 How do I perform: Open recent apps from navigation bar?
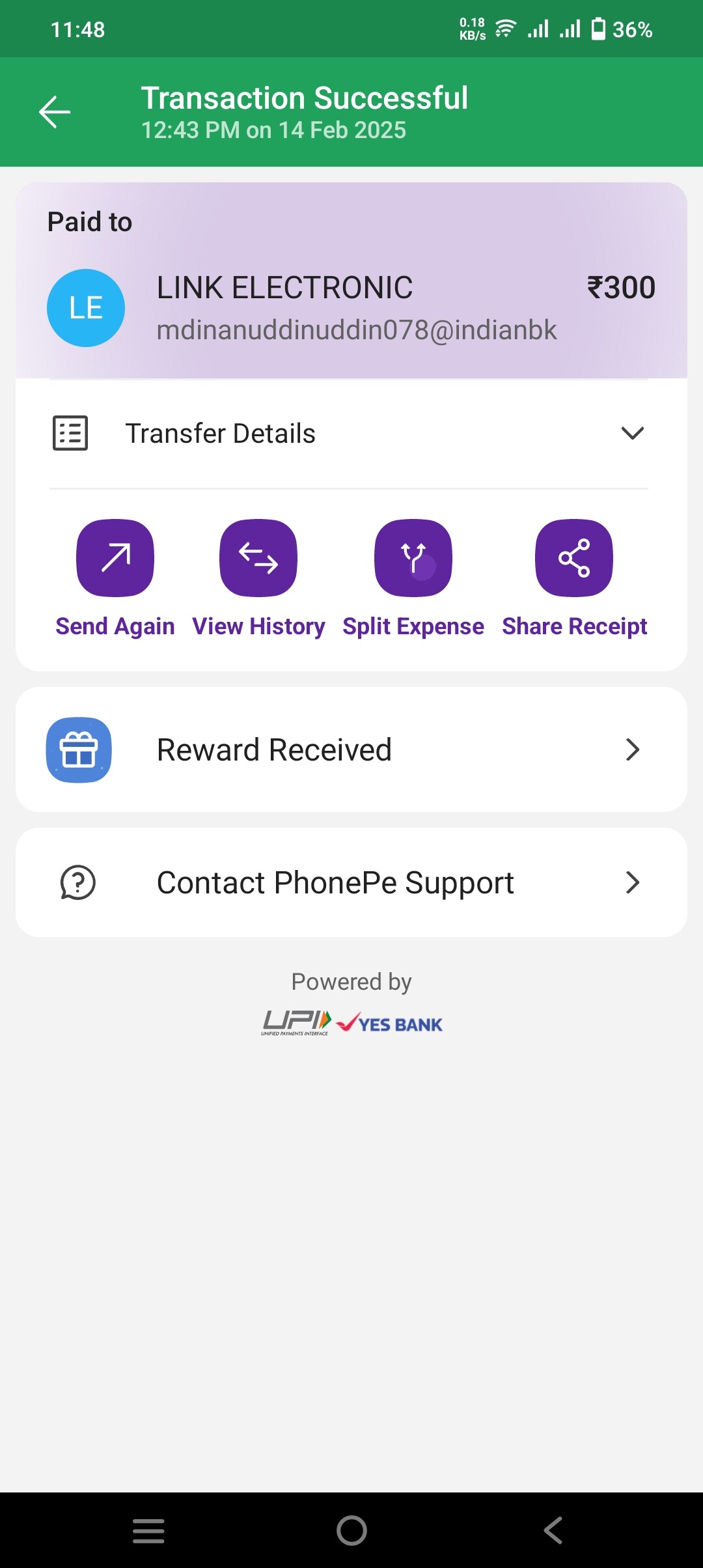click(148, 1530)
